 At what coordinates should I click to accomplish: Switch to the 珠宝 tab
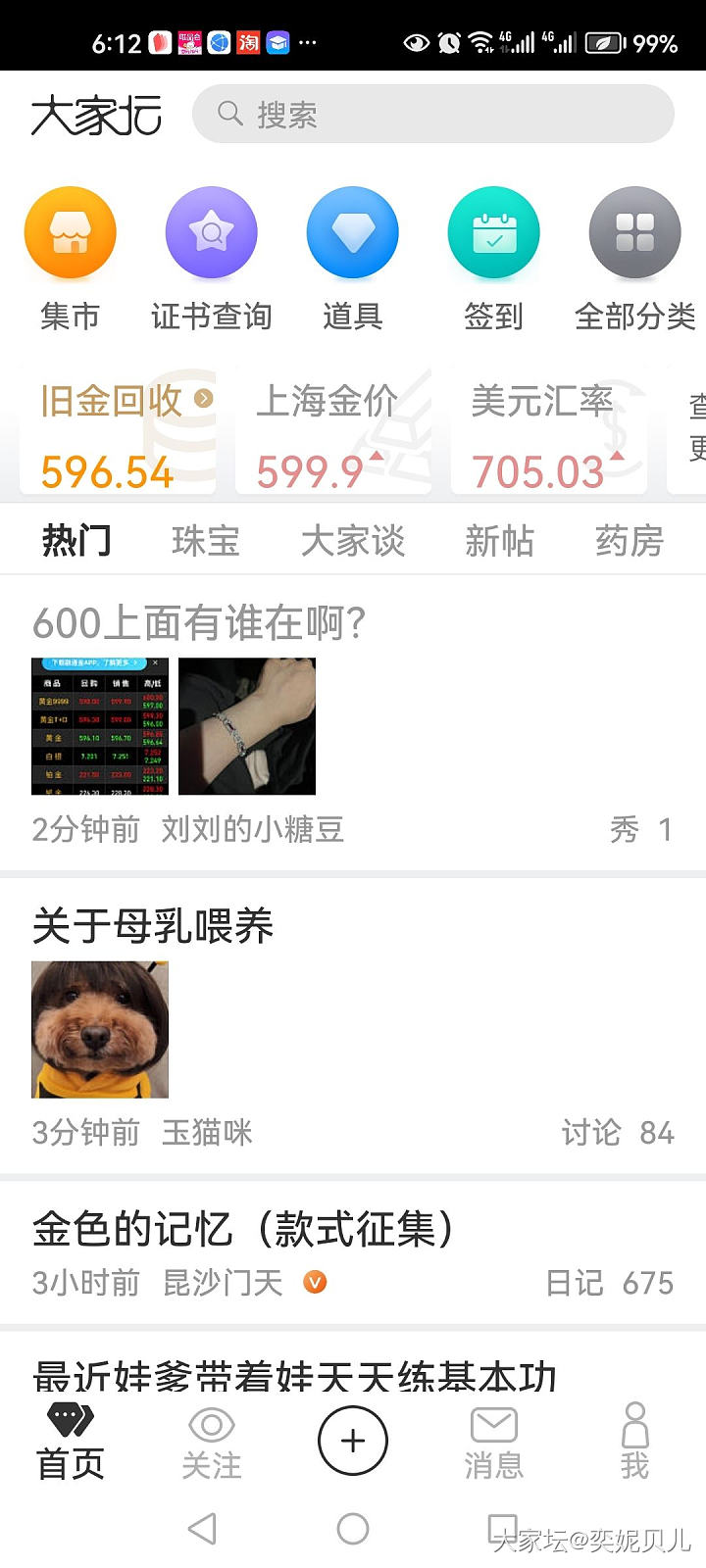coord(205,540)
